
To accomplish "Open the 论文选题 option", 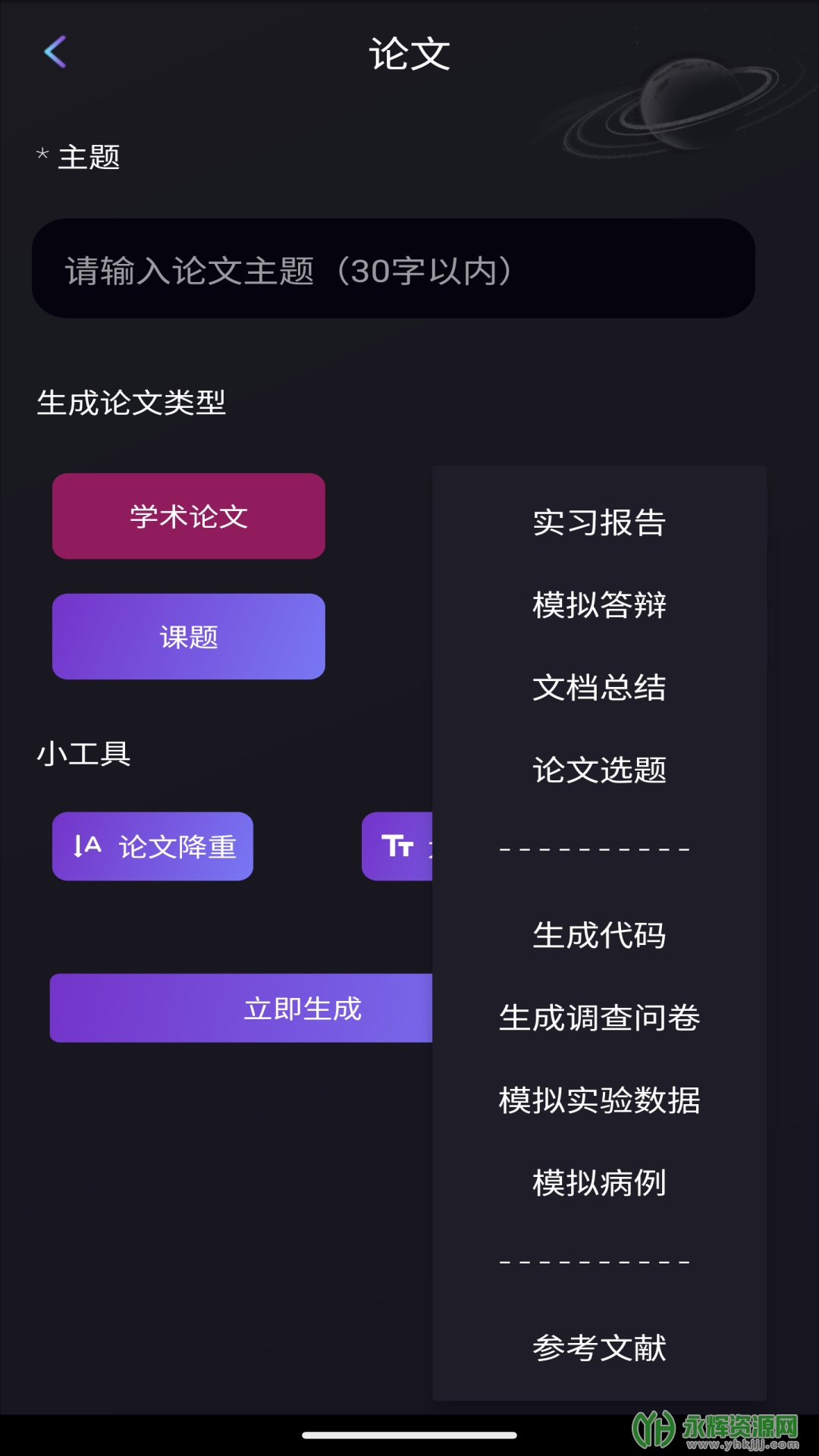I will coord(599,770).
